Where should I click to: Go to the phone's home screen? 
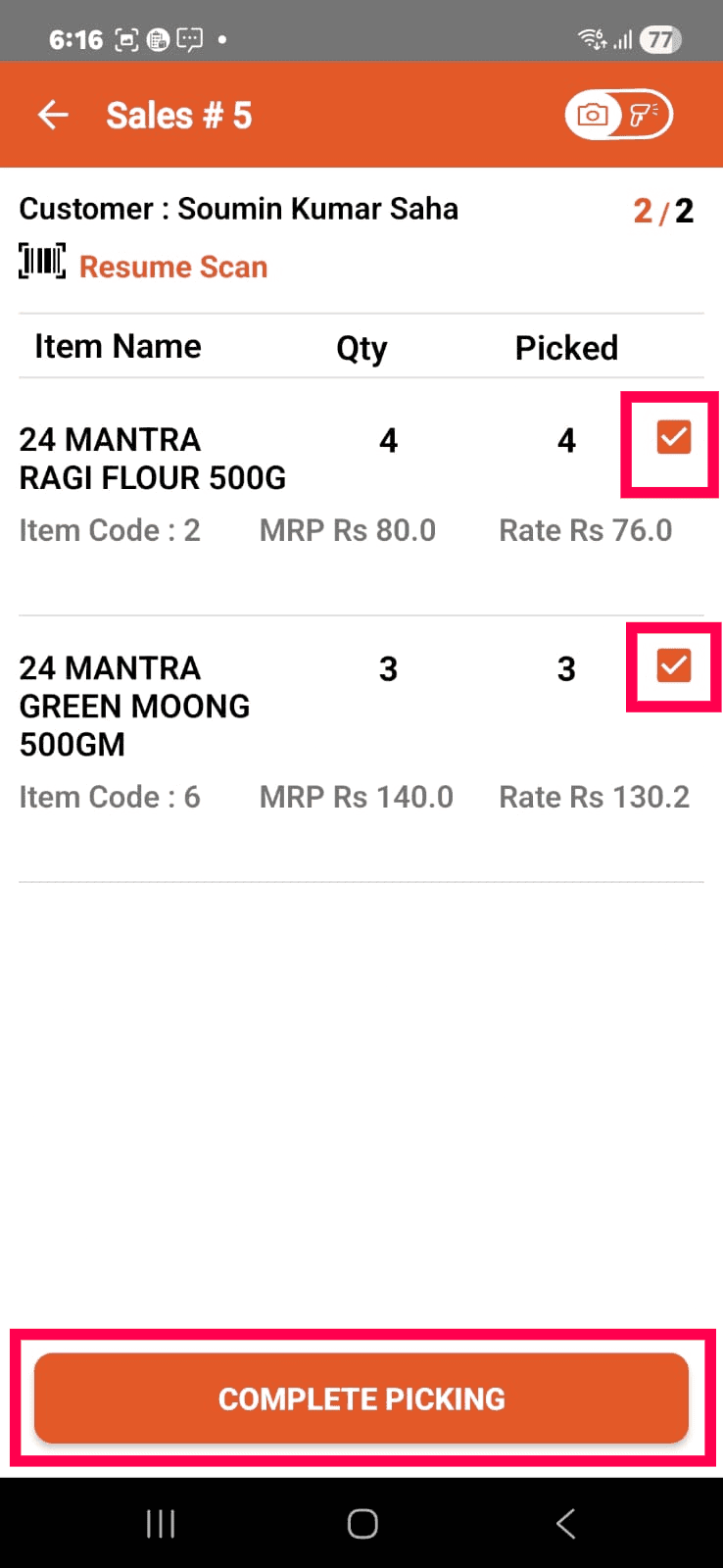point(362,1524)
